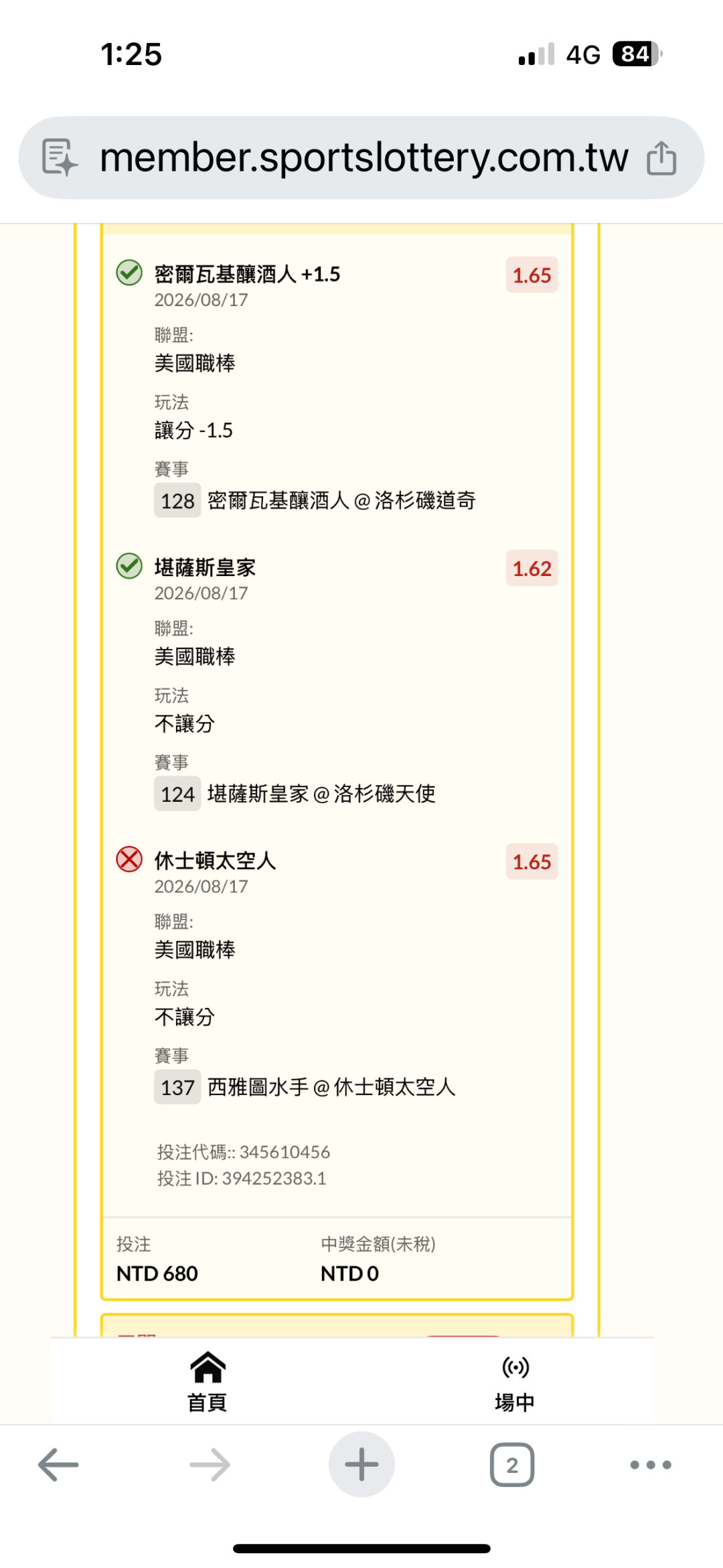Open the browser's more options menu
Screen dimensions: 723x1568
[x=651, y=1465]
